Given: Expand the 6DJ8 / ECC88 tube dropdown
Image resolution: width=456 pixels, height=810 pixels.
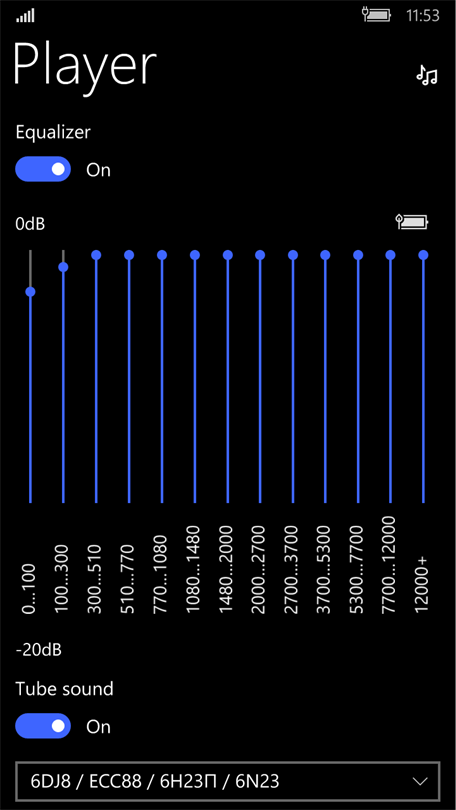Looking at the screenshot, I should [228, 781].
